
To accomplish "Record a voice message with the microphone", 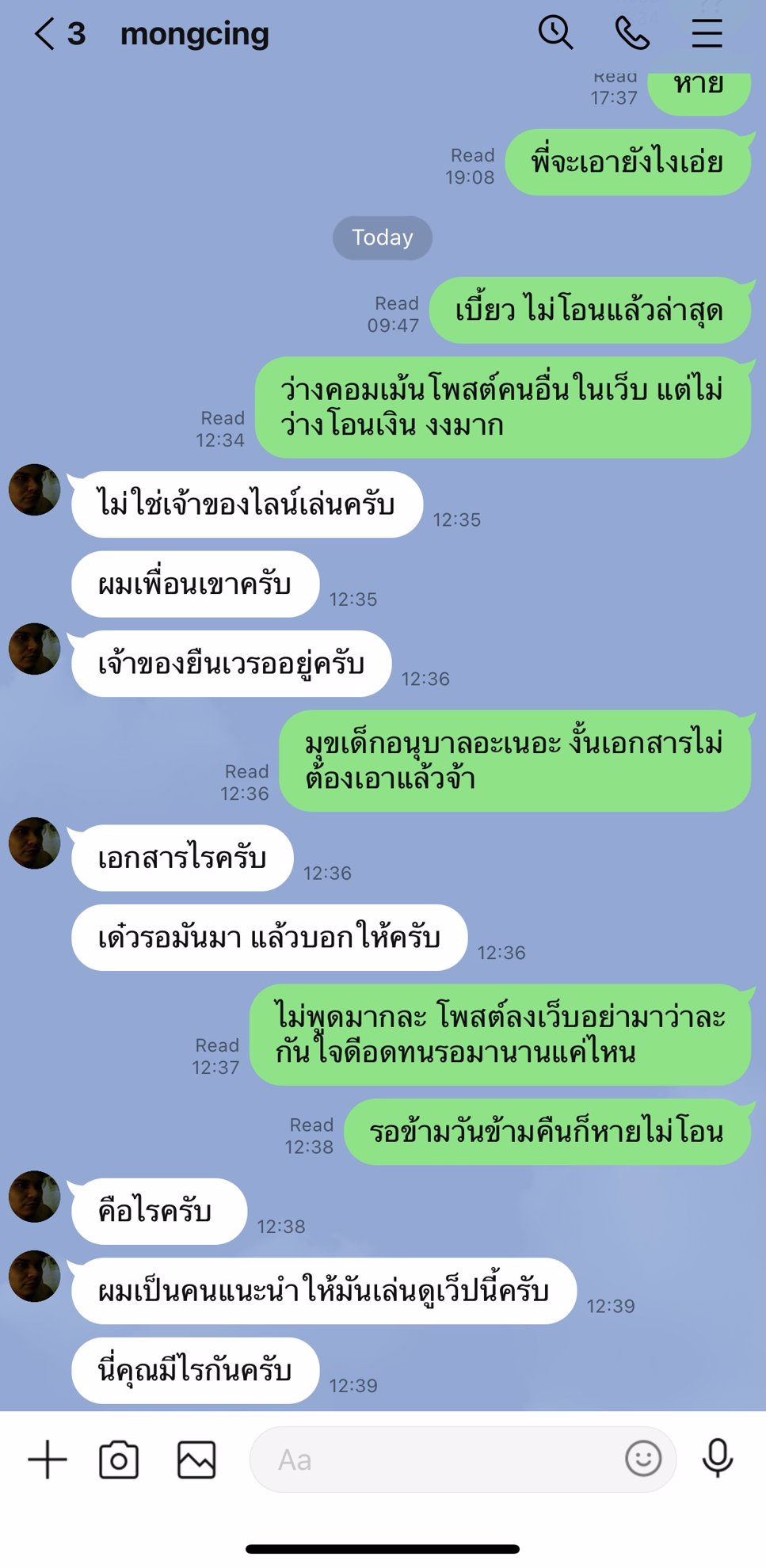I will pyautogui.click(x=718, y=1459).
